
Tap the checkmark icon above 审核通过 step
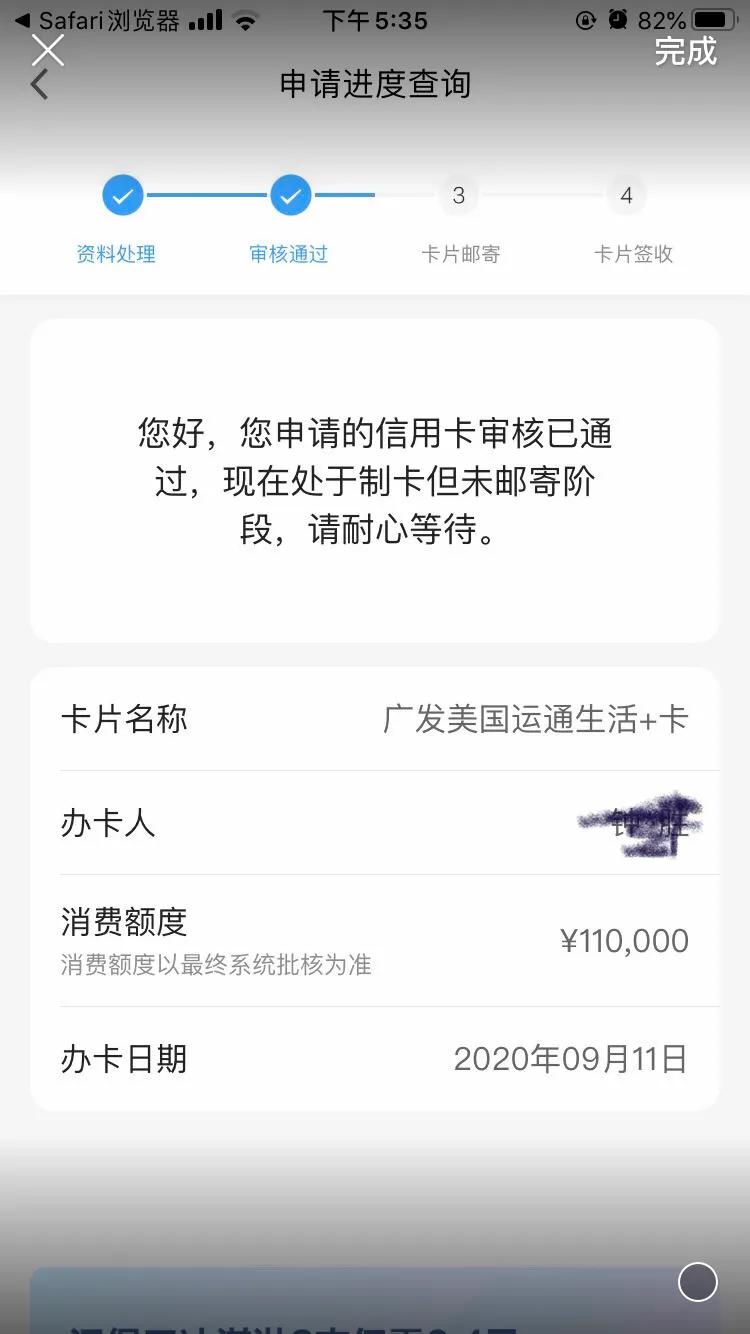pos(290,195)
